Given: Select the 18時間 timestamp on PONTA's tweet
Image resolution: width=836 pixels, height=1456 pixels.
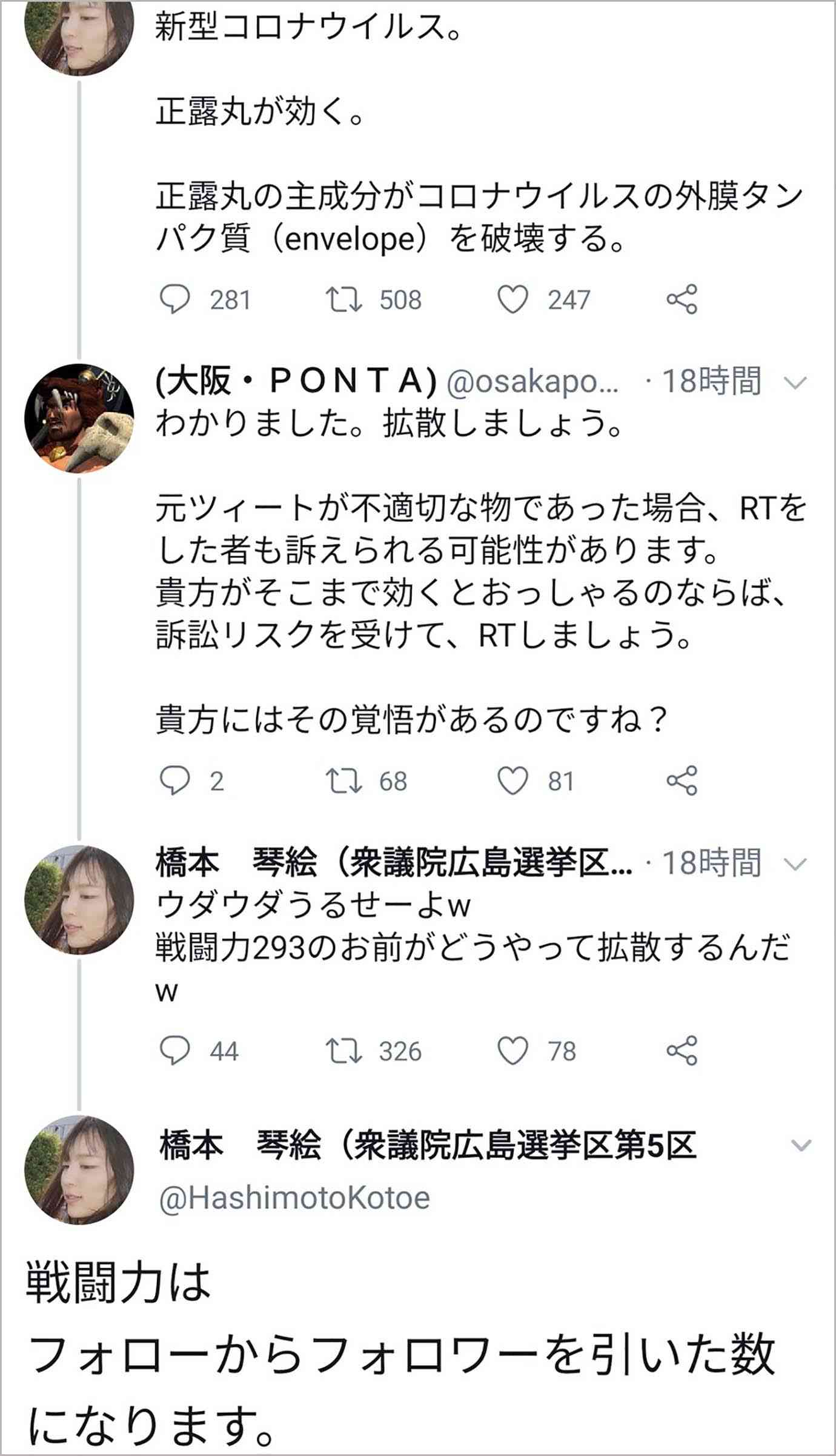Looking at the screenshot, I should (712, 382).
